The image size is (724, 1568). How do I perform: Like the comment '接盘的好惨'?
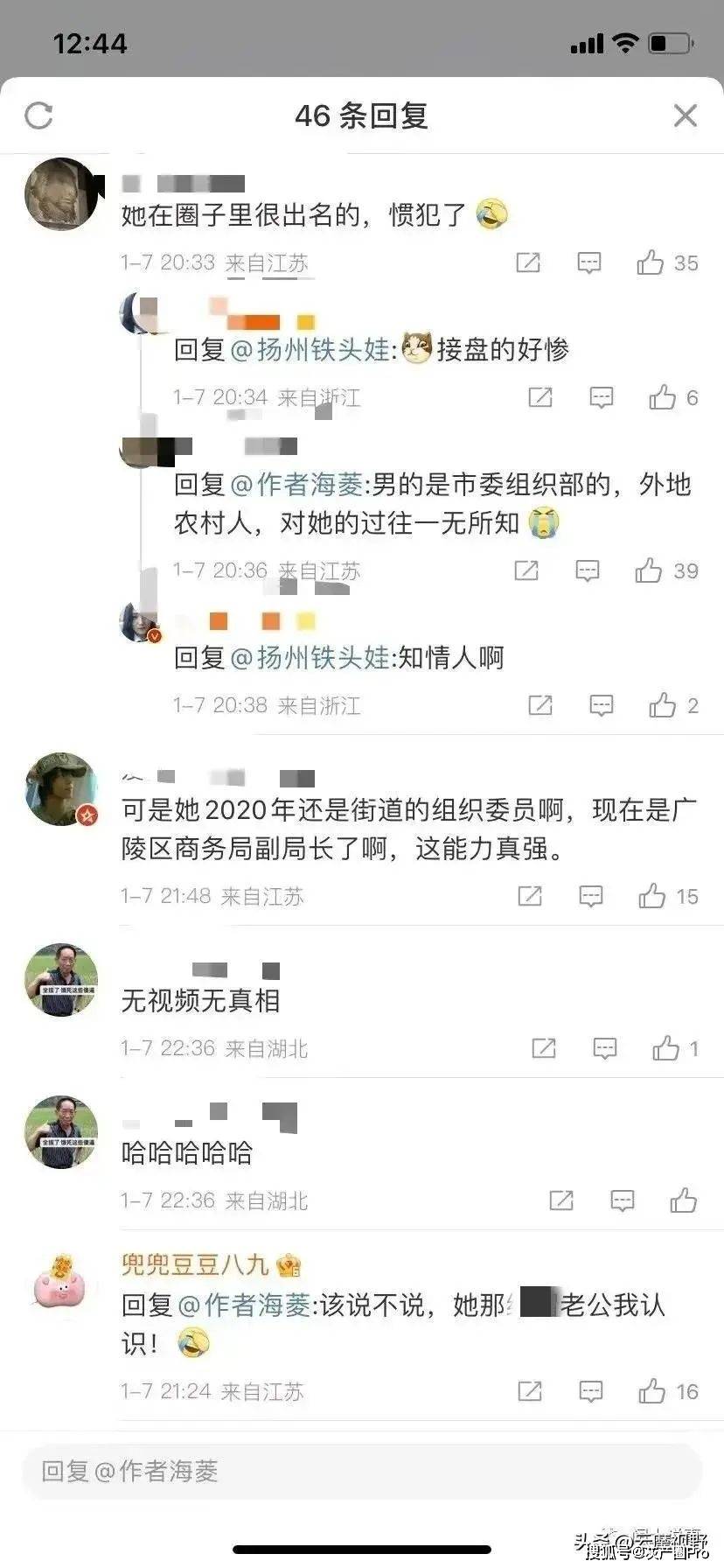pos(663,398)
